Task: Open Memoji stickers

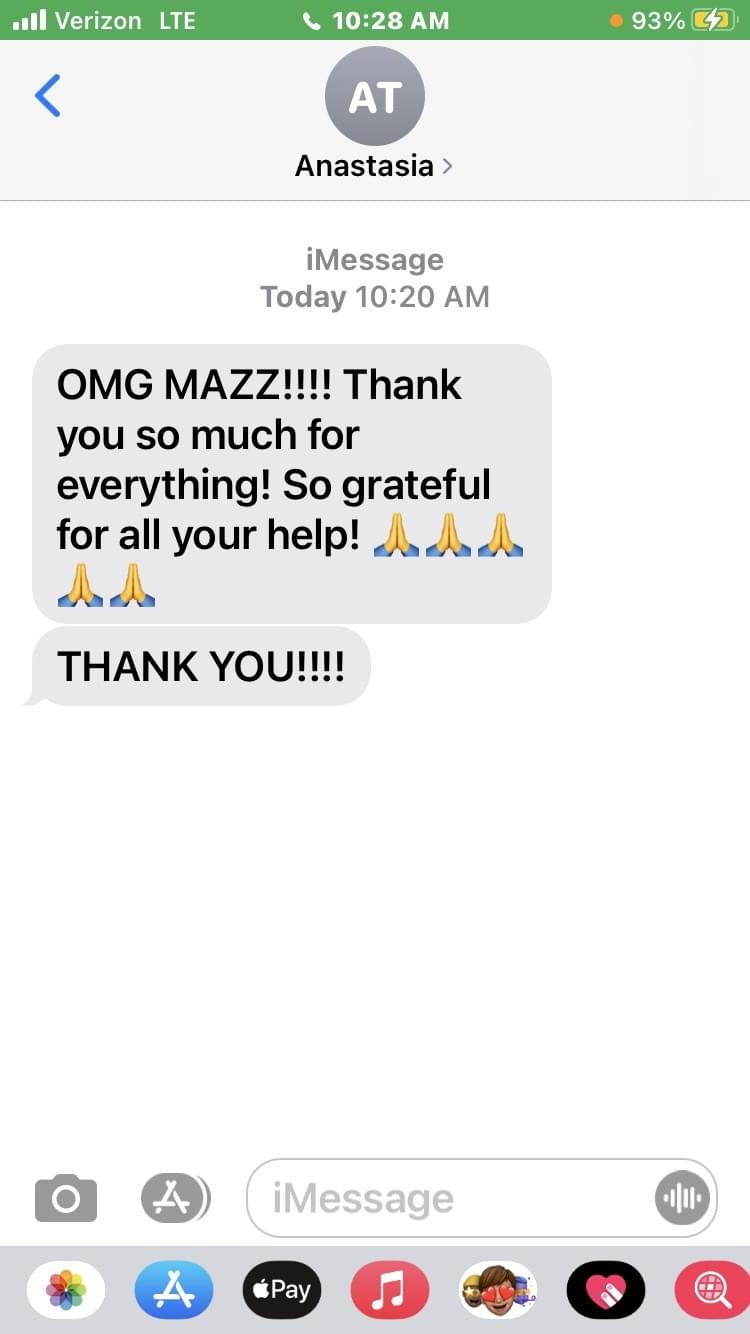Action: (x=498, y=1290)
